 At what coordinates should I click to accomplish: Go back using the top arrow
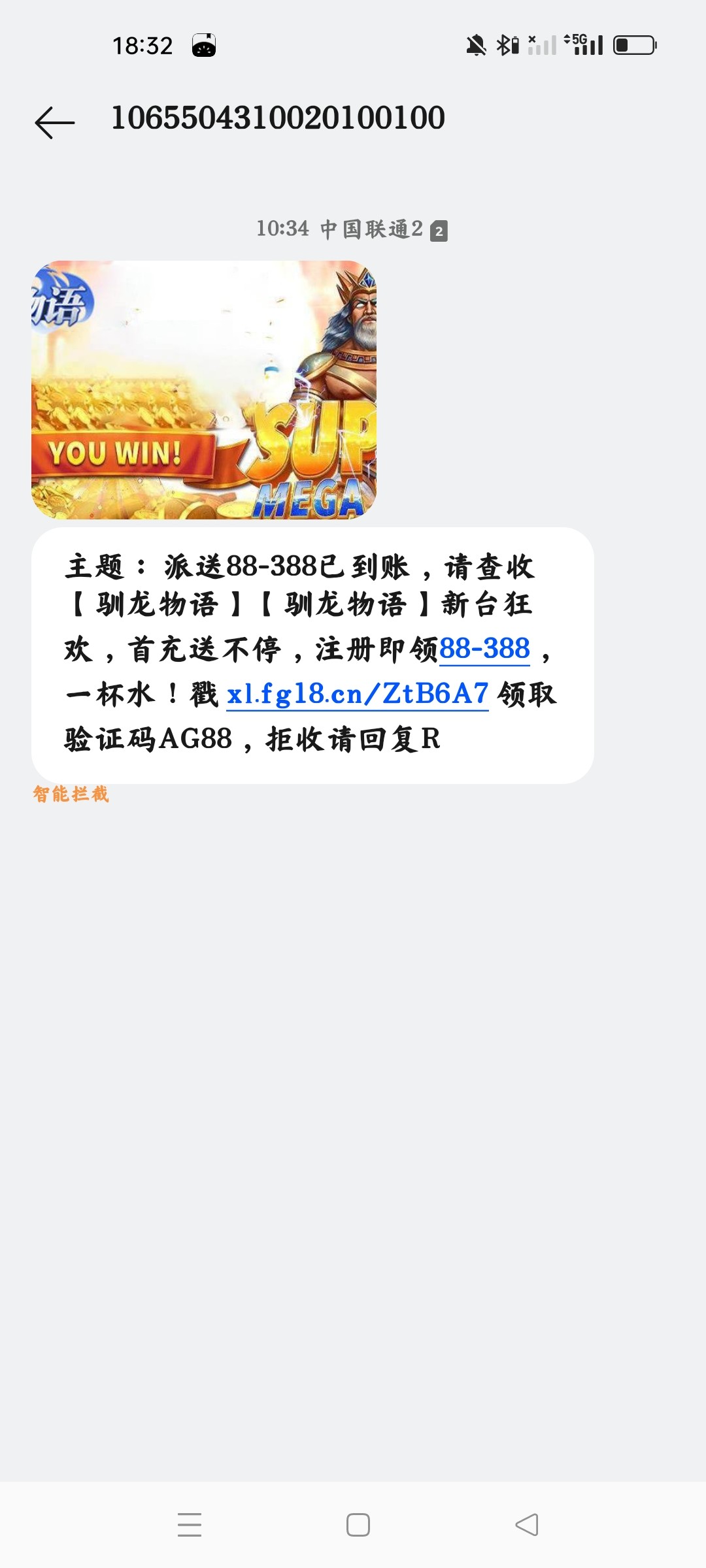(x=55, y=122)
